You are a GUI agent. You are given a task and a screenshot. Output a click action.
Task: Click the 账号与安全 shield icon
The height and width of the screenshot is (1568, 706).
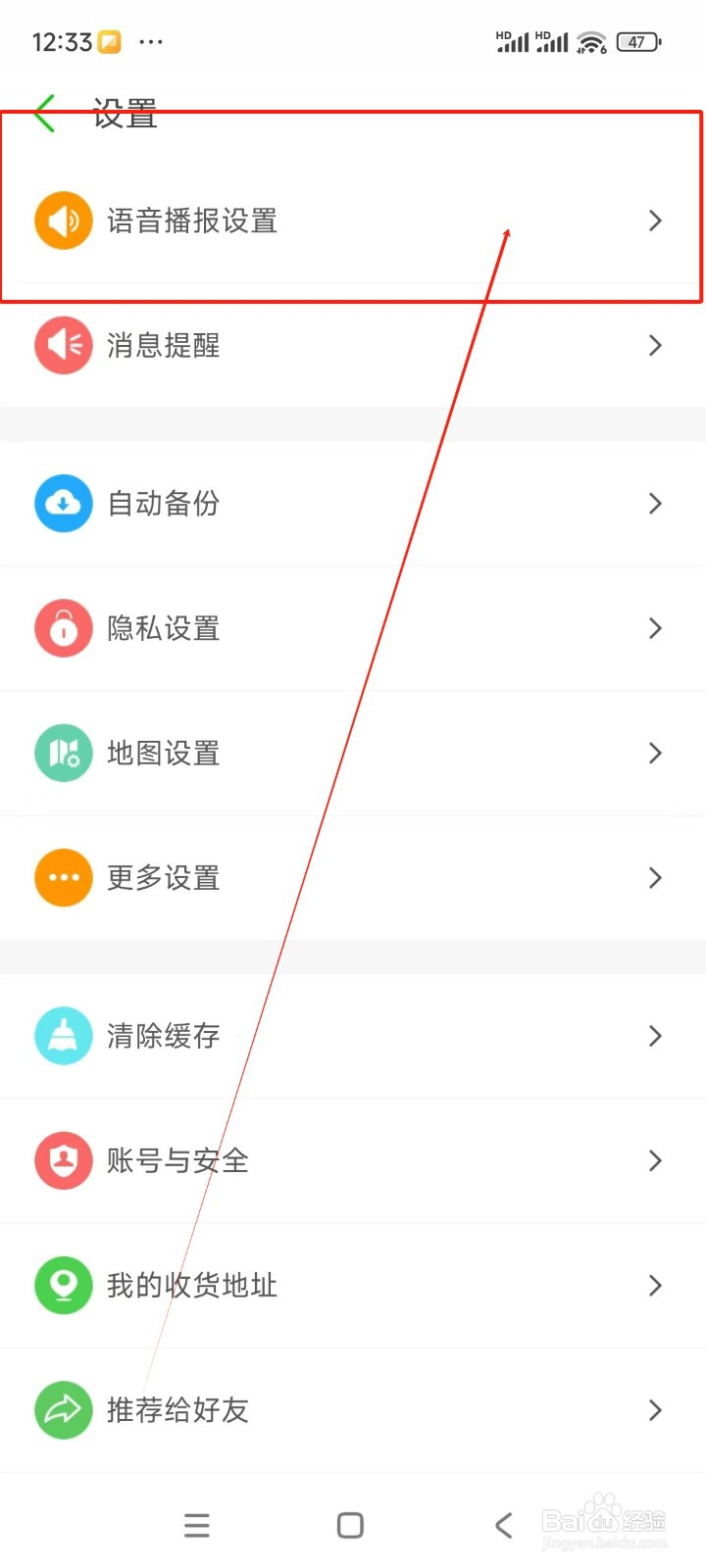[x=63, y=1160]
